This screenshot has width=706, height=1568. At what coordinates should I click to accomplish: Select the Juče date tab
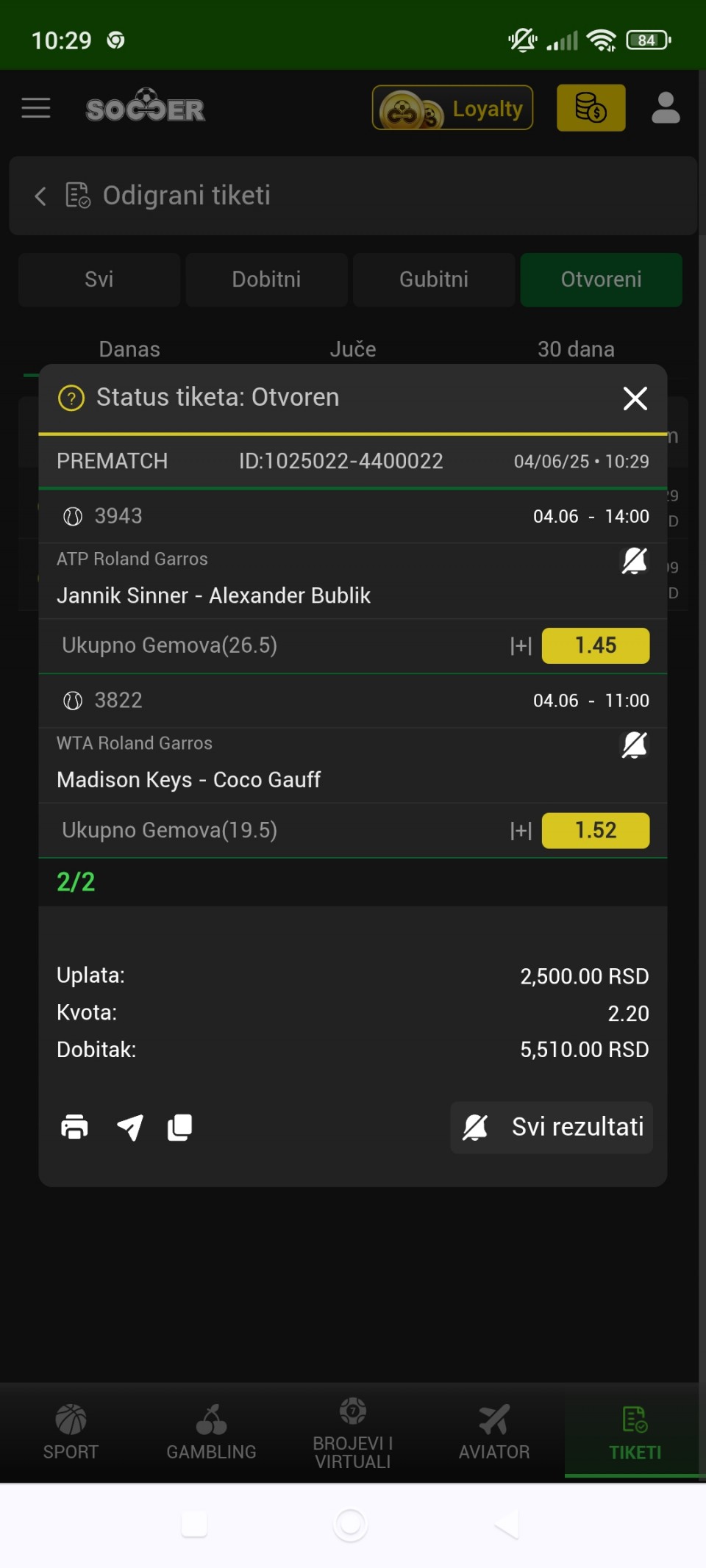(353, 349)
